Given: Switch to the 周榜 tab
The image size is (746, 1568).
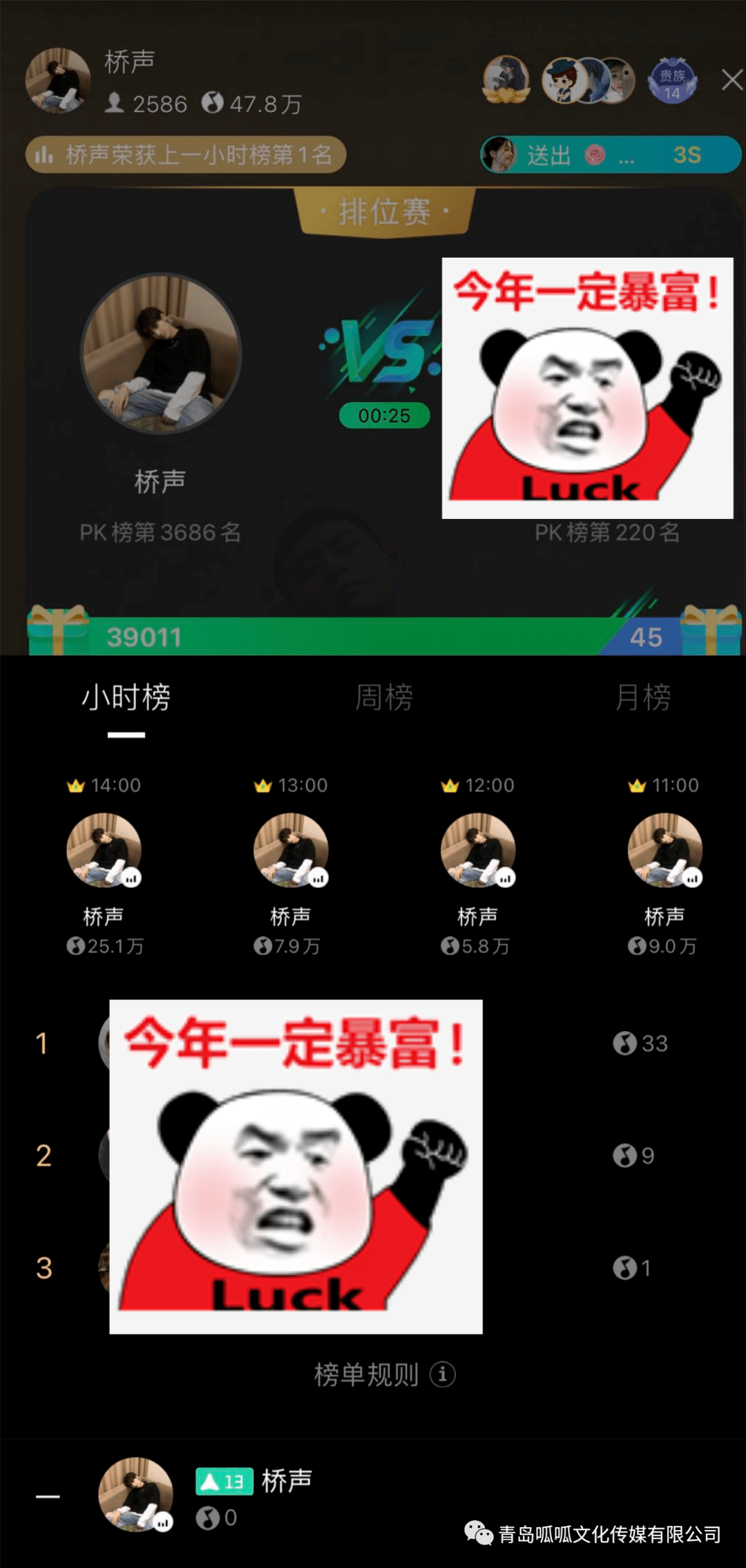Looking at the screenshot, I should 384,697.
